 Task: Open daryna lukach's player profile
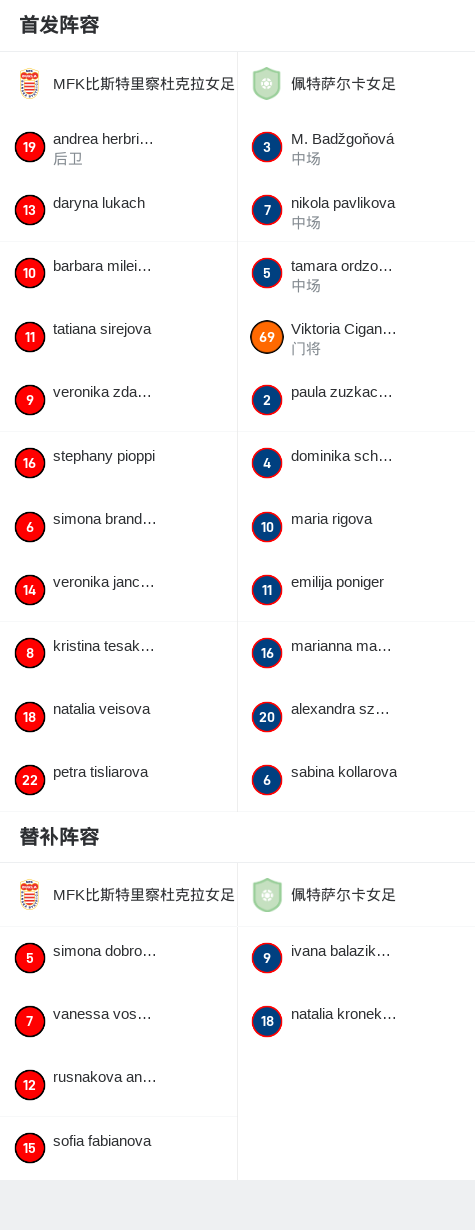point(118,210)
